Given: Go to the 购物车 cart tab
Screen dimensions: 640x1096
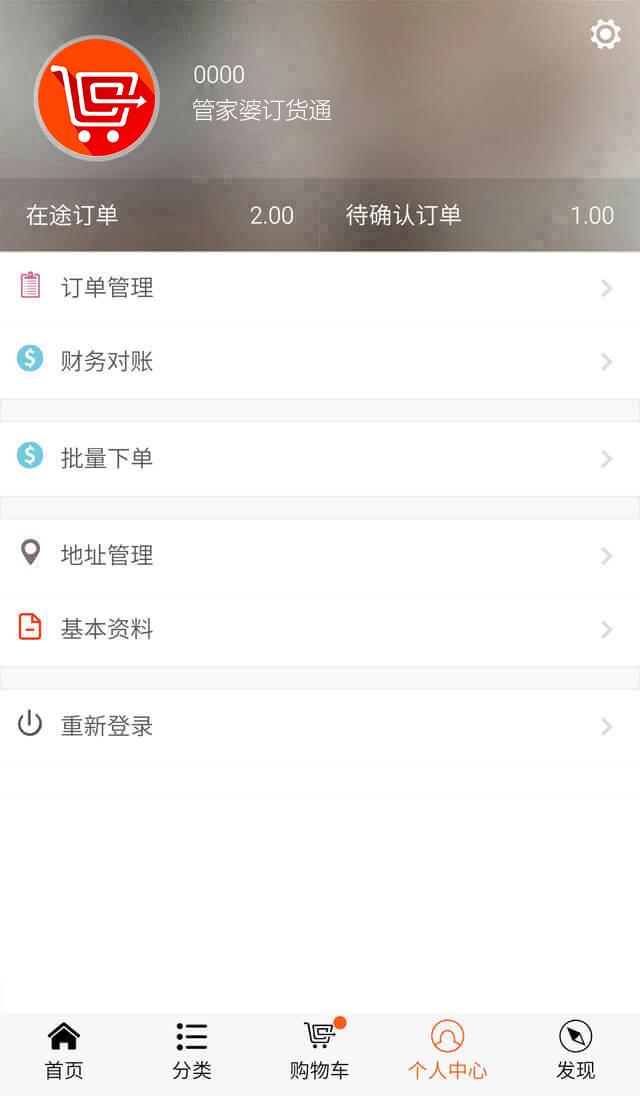Looking at the screenshot, I should click(x=320, y=1052).
